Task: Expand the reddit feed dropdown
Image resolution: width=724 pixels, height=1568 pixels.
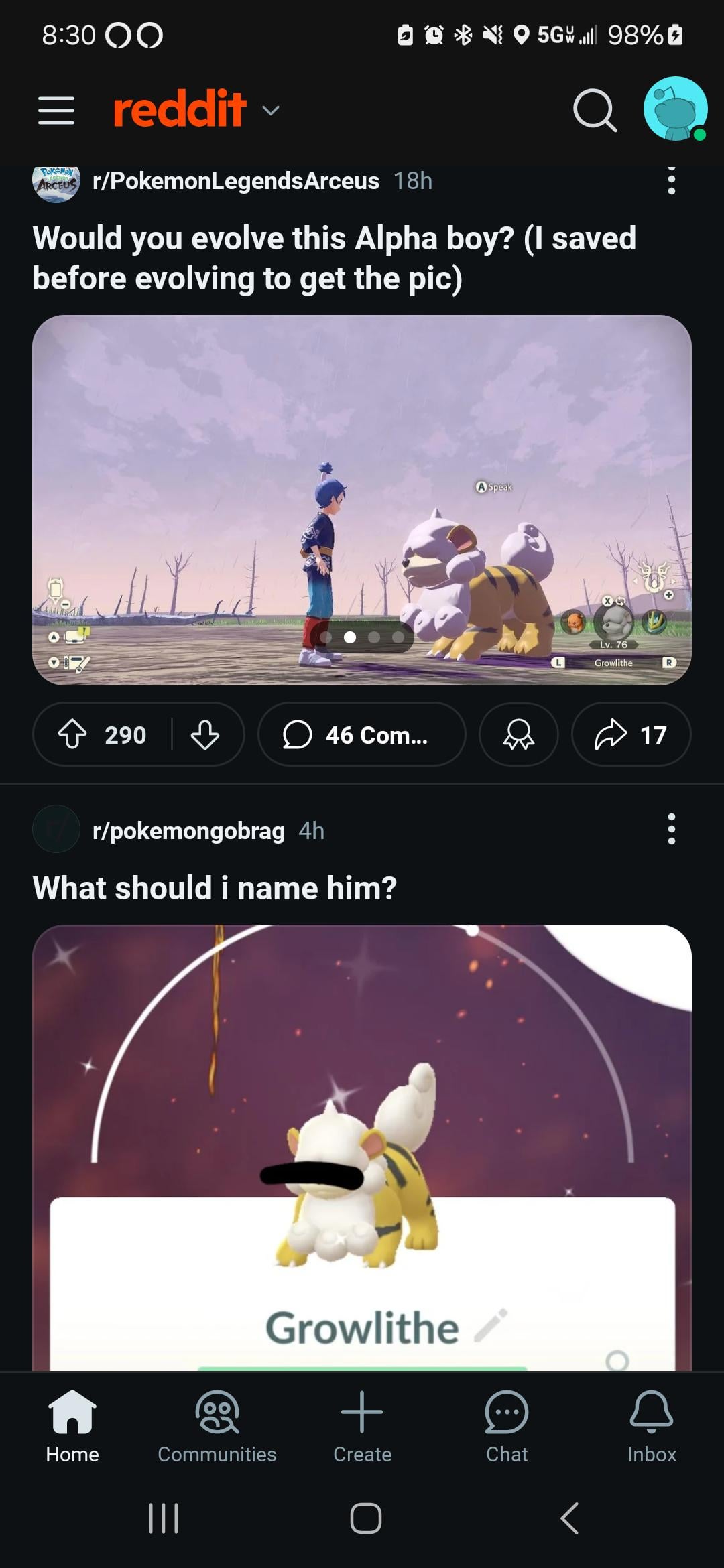Action: click(270, 110)
